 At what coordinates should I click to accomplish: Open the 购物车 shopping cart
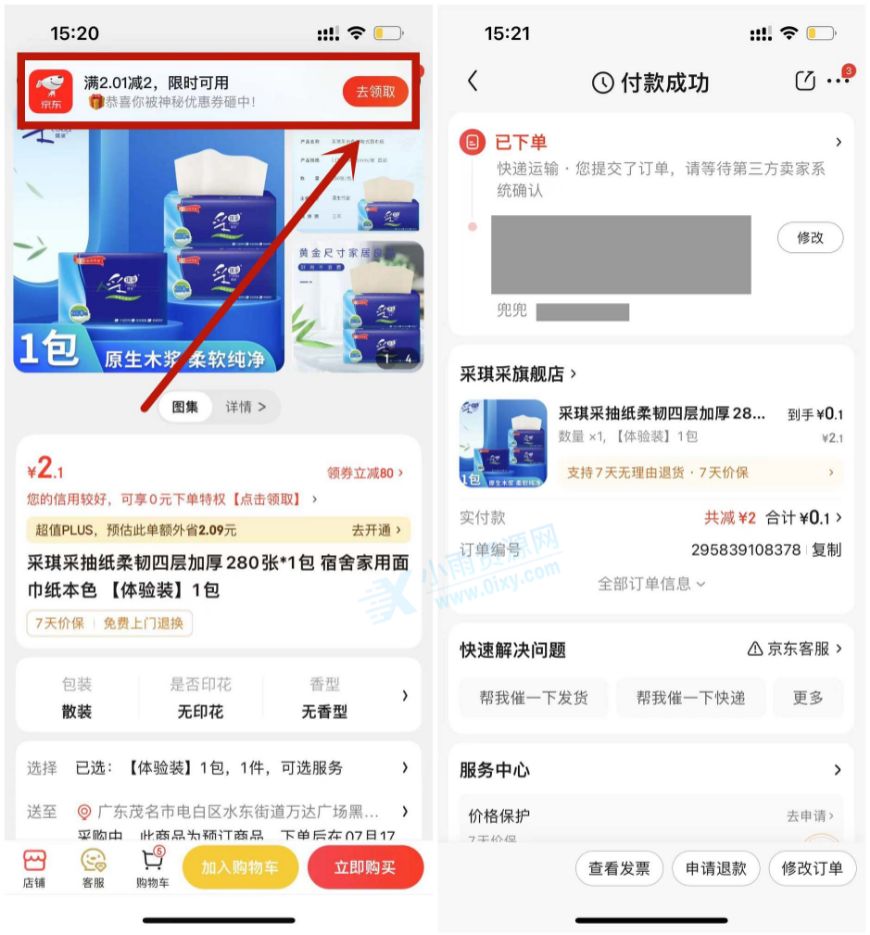coord(152,868)
